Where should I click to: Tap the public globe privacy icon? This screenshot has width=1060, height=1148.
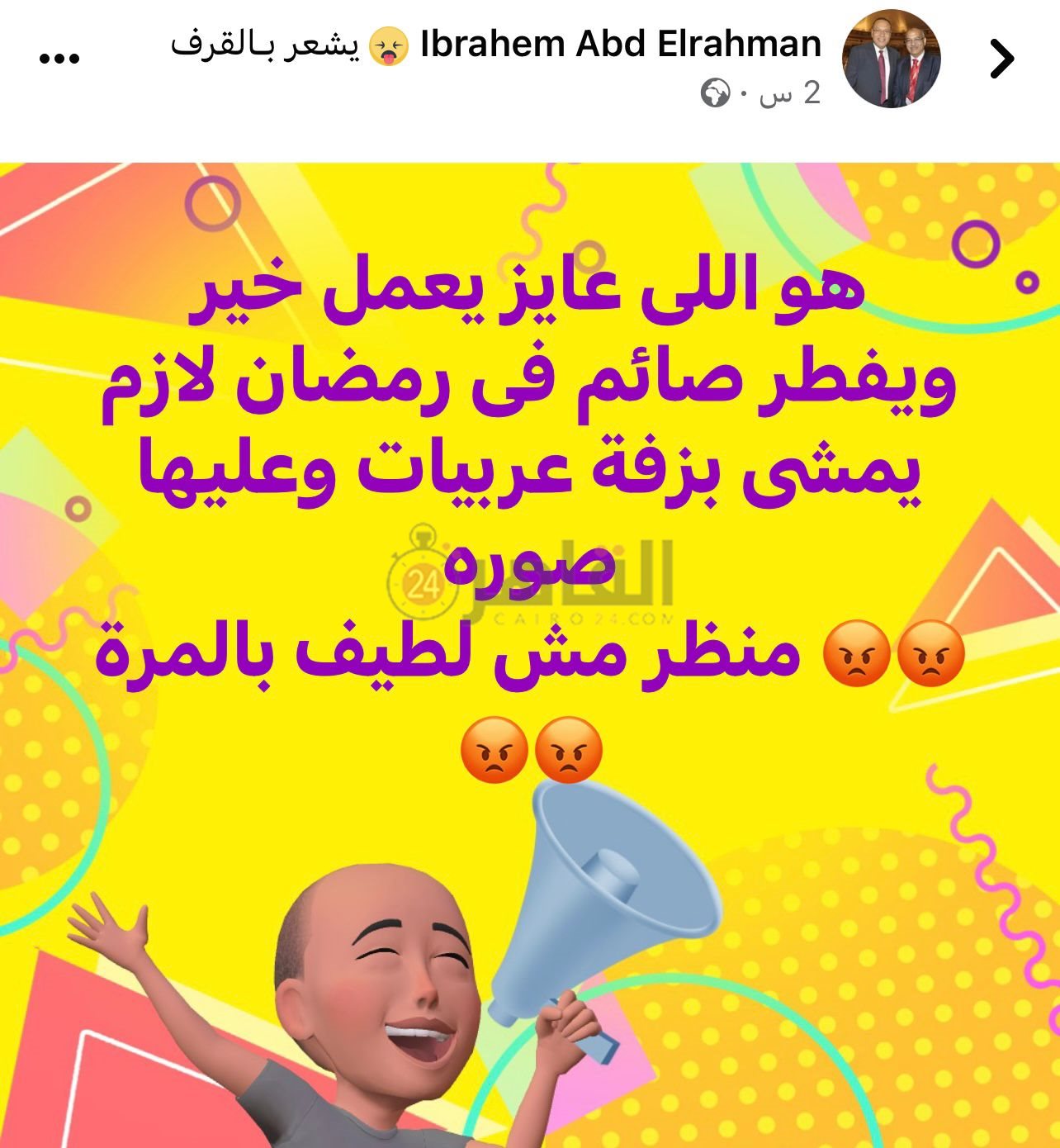715,93
